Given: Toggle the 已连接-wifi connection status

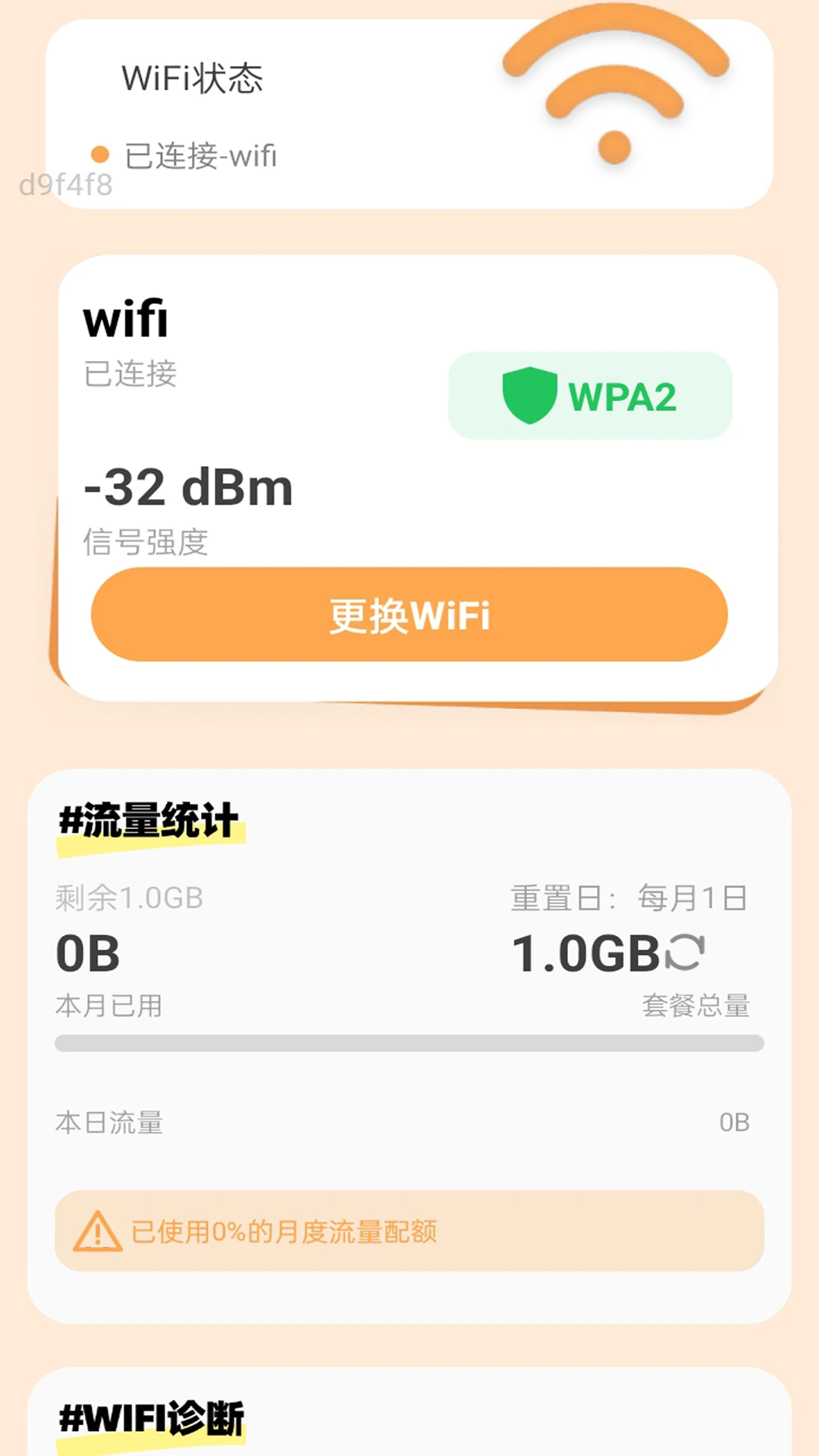Looking at the screenshot, I should pyautogui.click(x=201, y=155).
